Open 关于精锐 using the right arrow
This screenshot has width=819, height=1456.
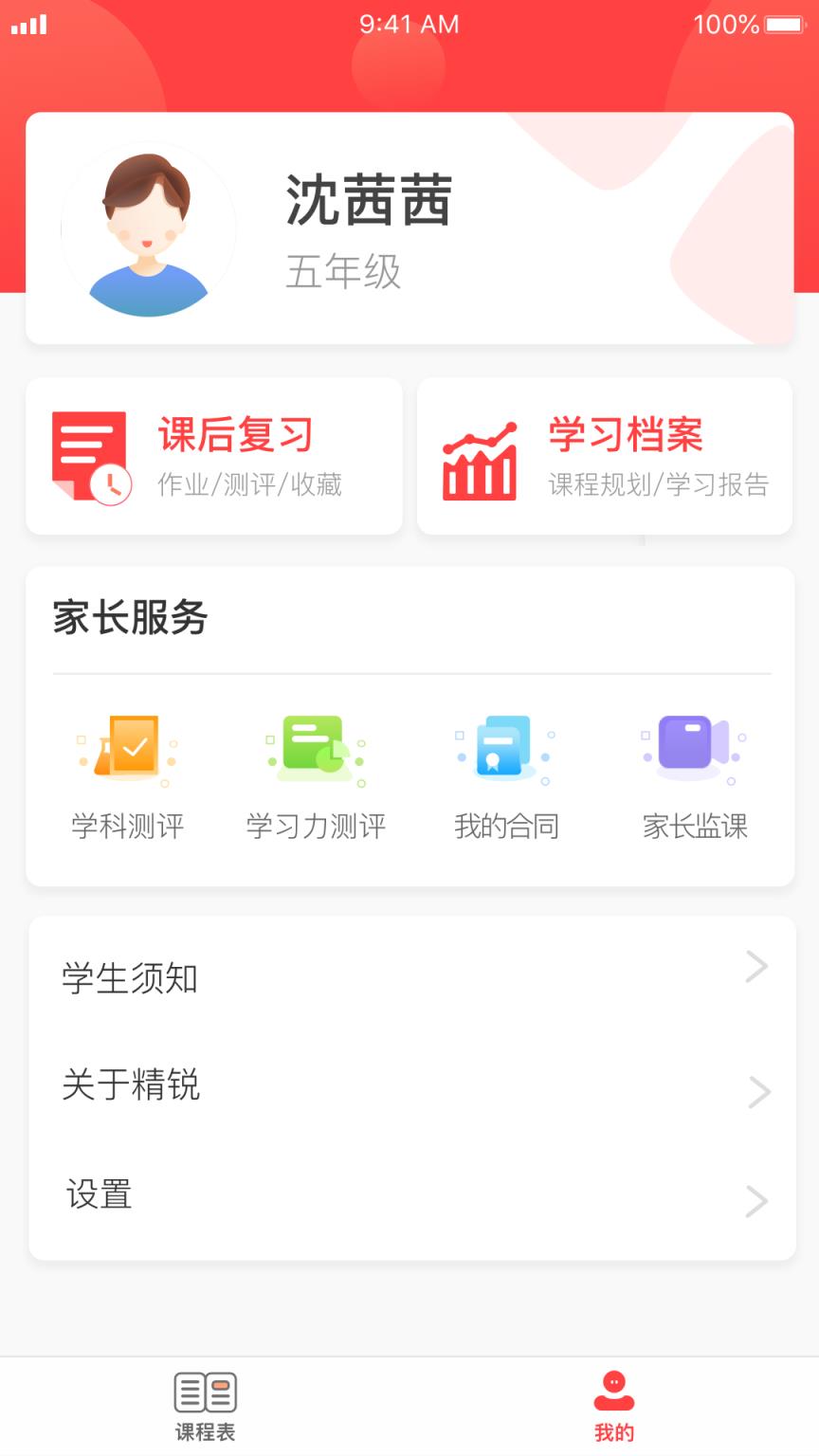[x=757, y=1092]
